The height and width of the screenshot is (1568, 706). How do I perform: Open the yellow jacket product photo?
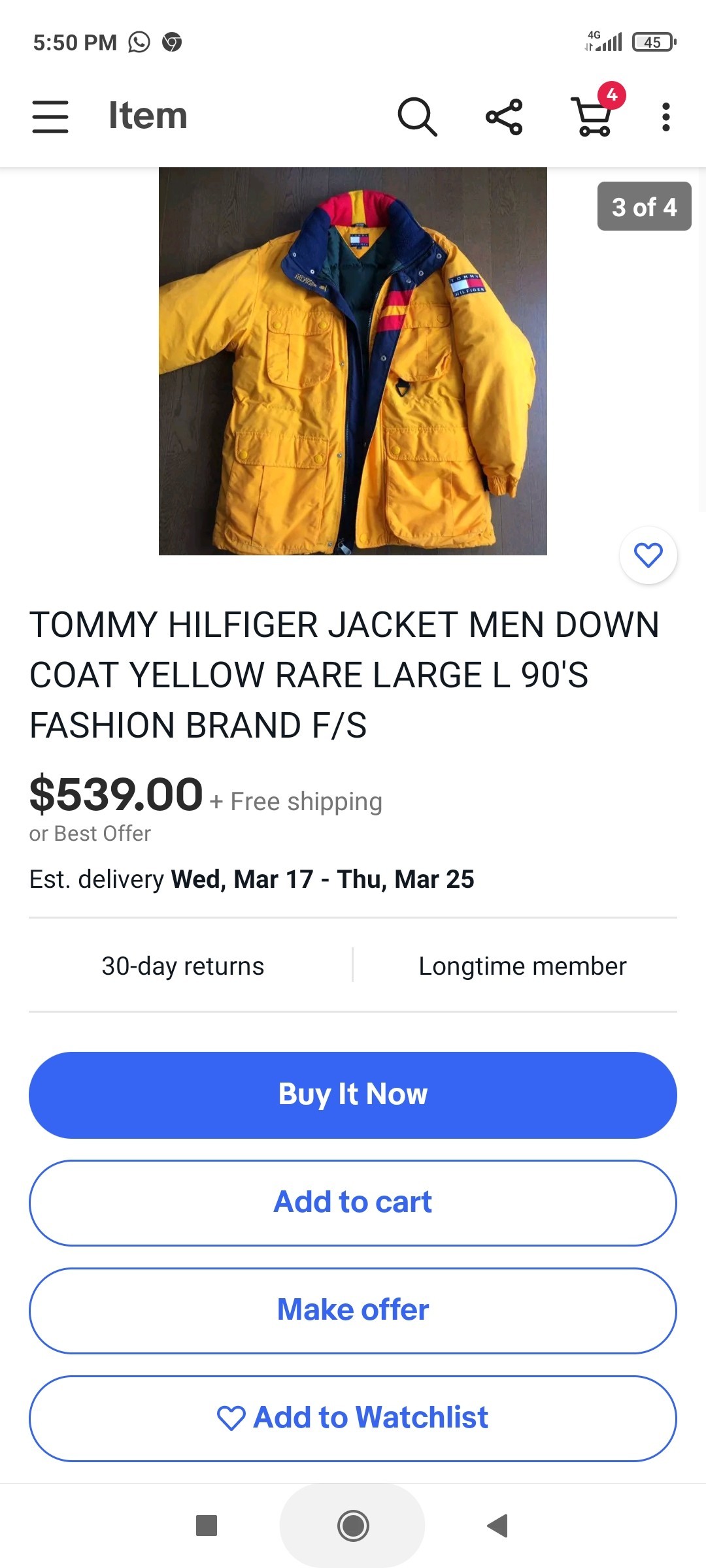352,361
